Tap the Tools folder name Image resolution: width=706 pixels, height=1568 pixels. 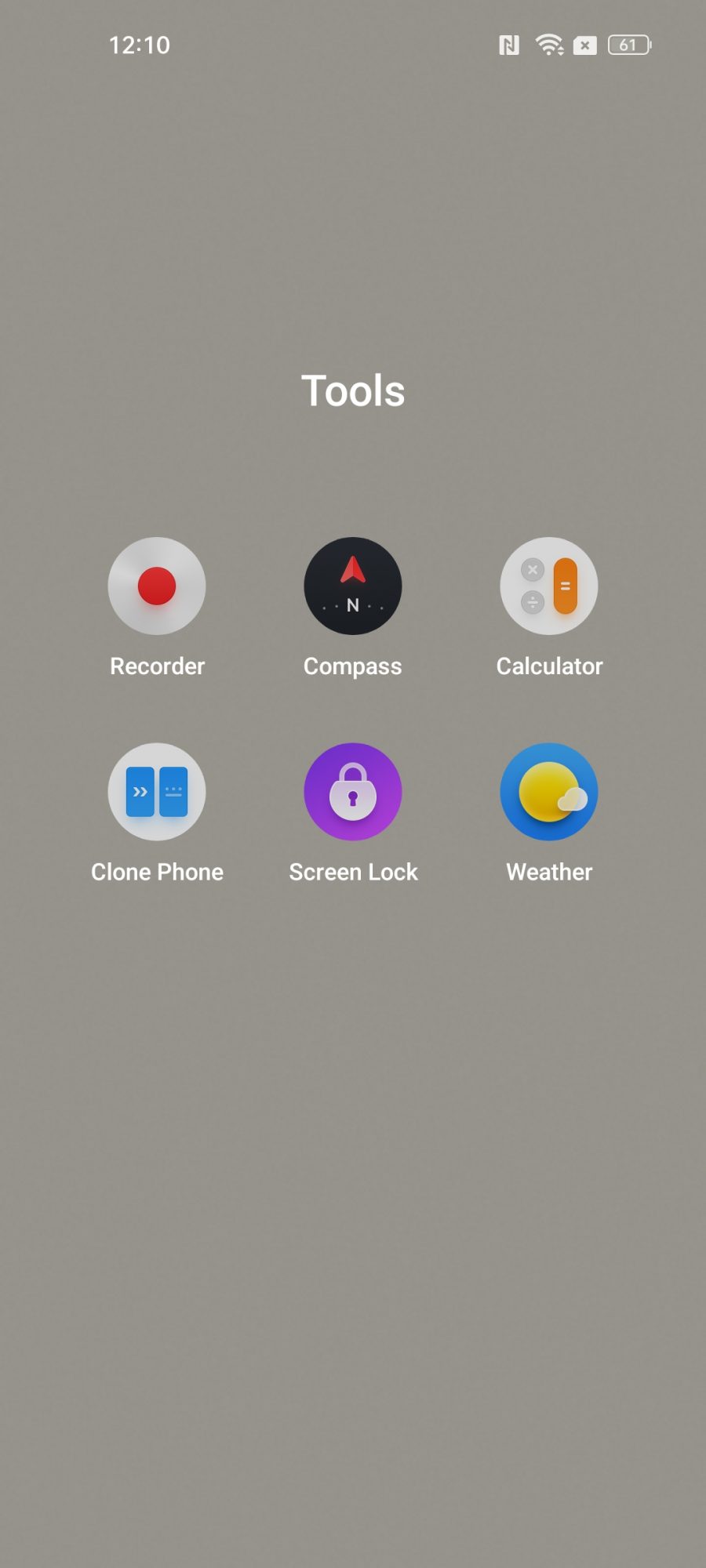tap(353, 390)
